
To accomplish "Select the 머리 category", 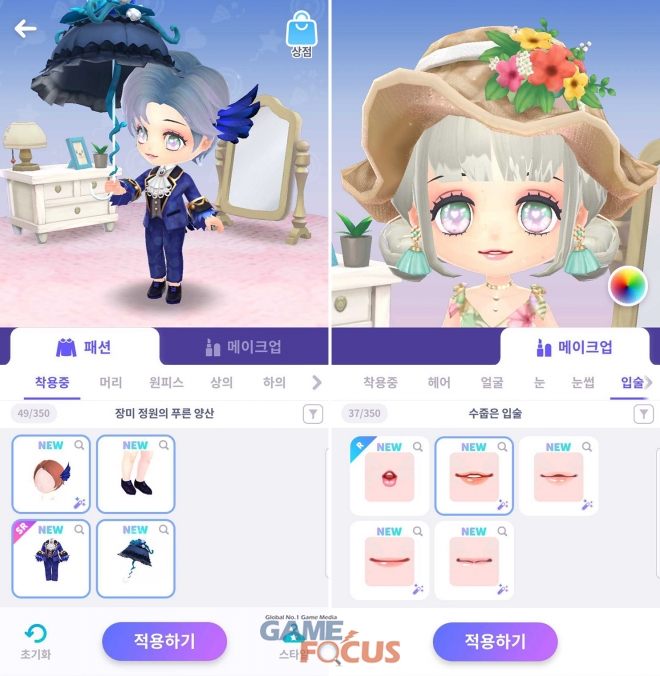I will coord(111,382).
